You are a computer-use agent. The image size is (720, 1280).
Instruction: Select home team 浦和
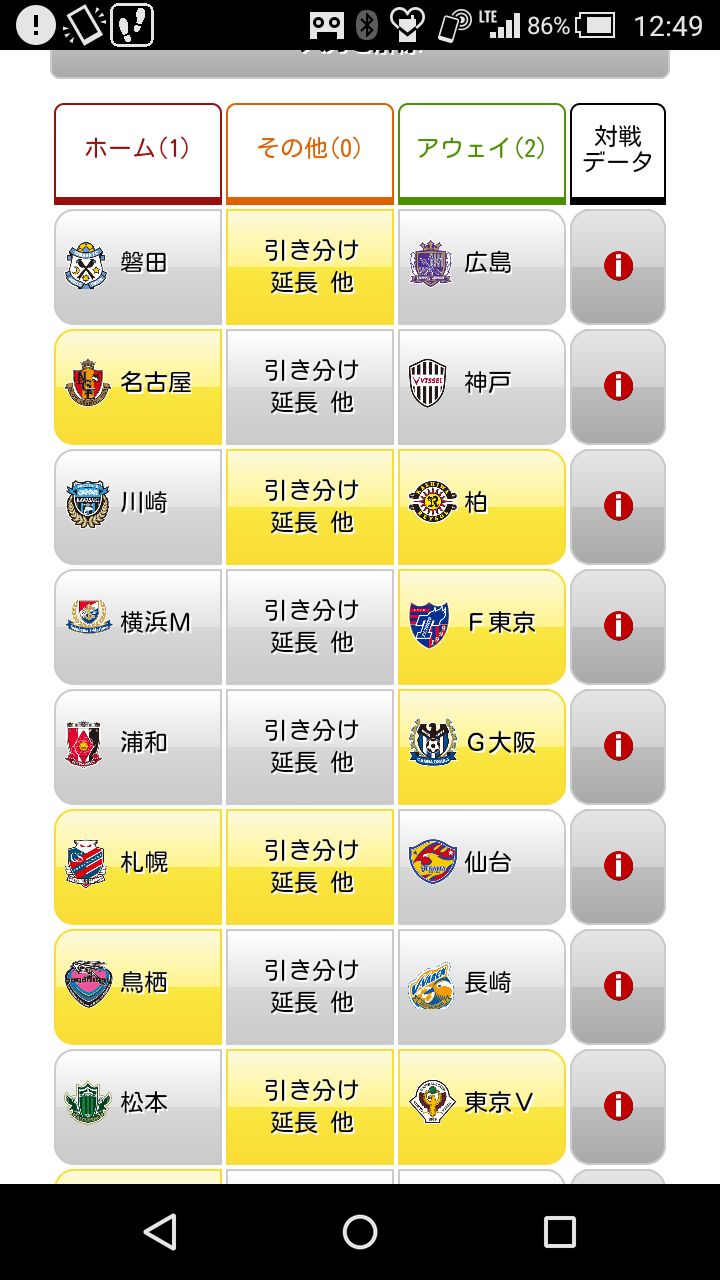click(138, 746)
